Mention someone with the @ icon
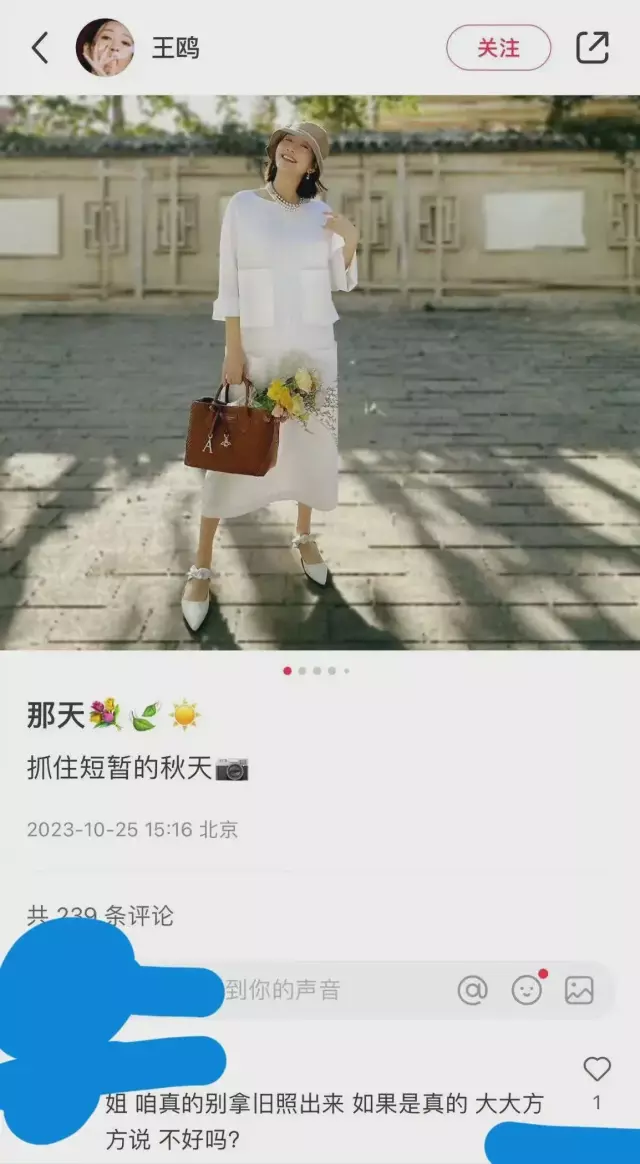The height and width of the screenshot is (1164, 640). click(x=472, y=990)
